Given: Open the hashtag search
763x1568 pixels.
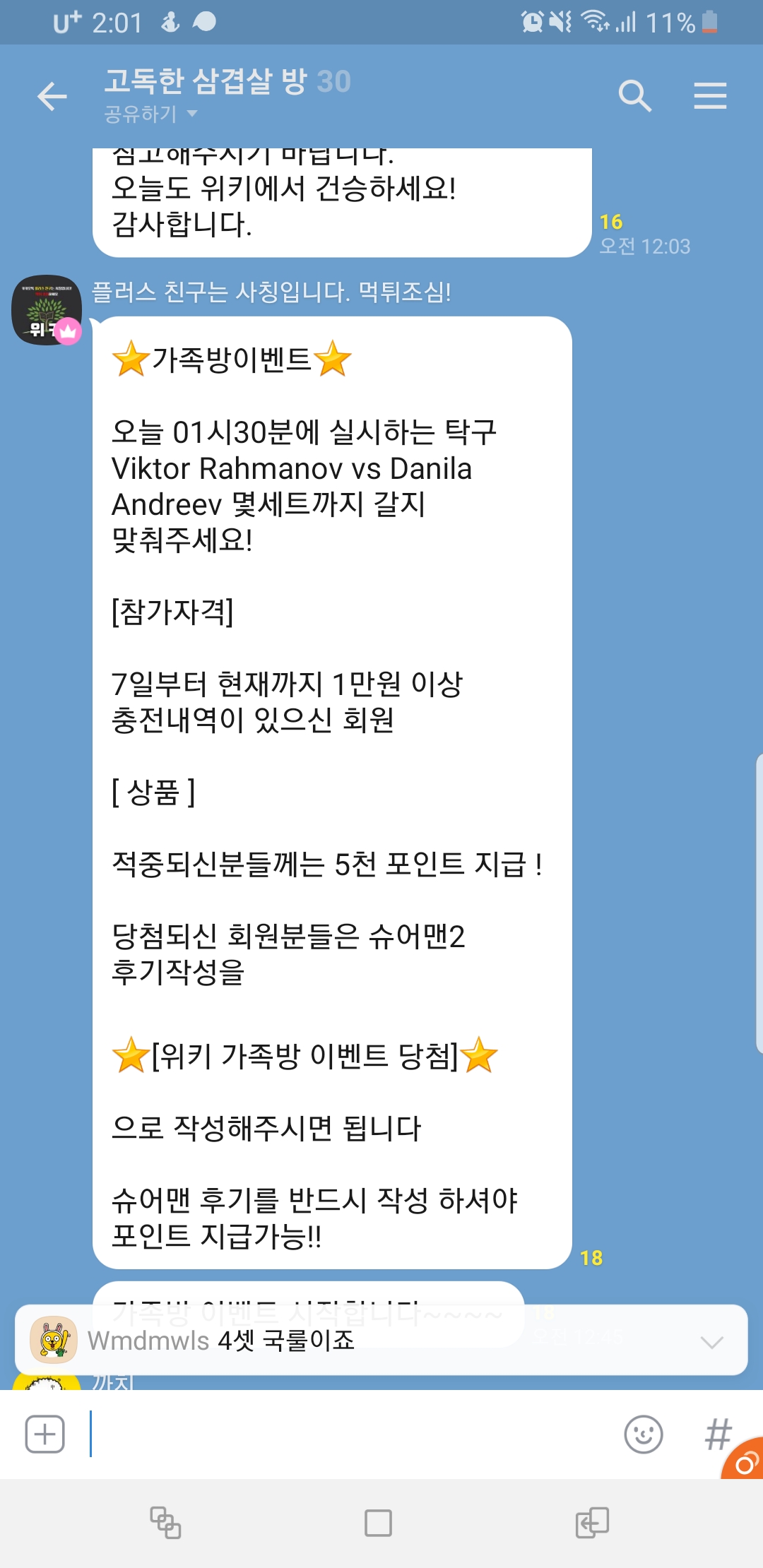Looking at the screenshot, I should (717, 1435).
